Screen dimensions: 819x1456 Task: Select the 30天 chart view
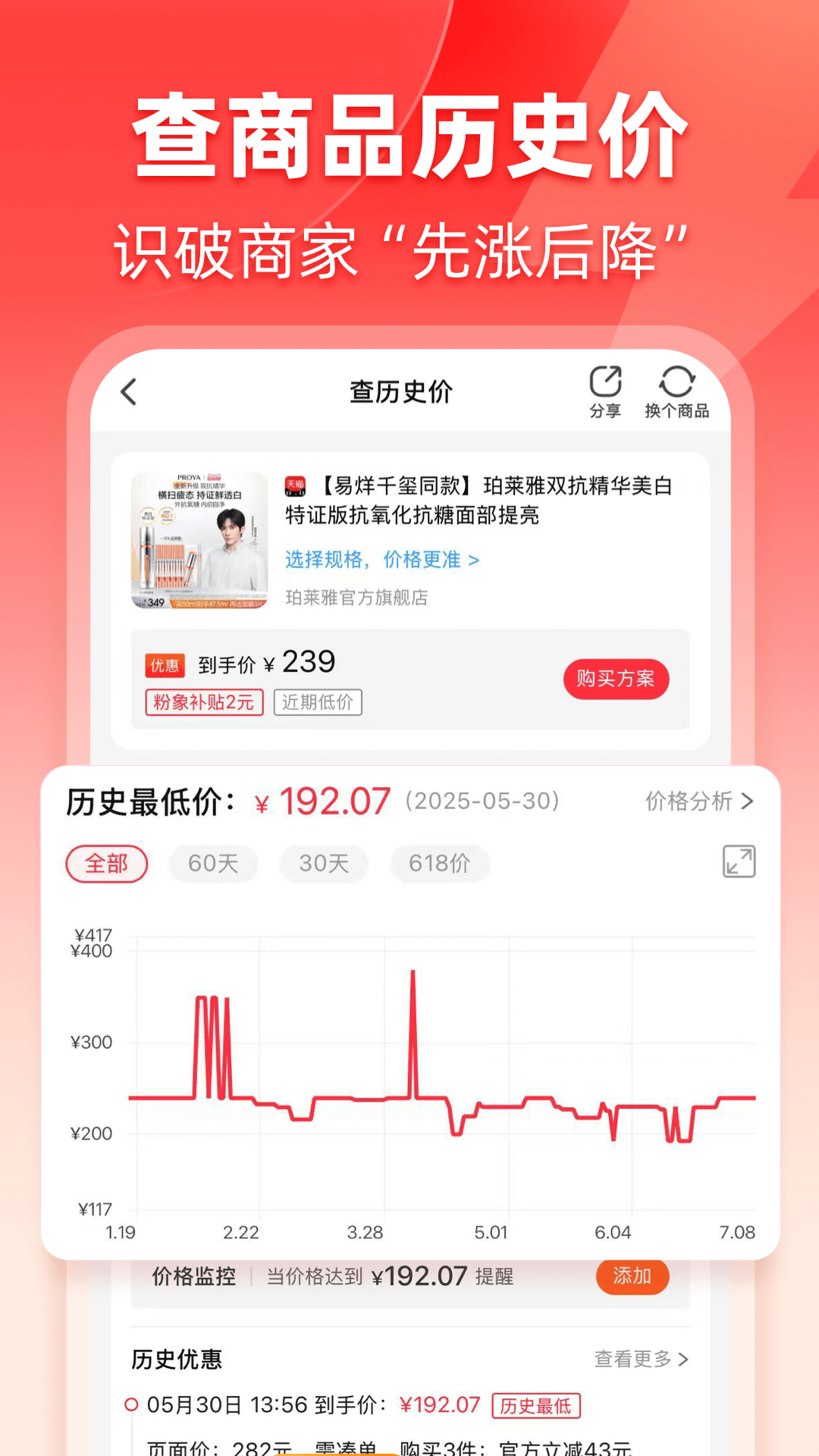pyautogui.click(x=324, y=863)
